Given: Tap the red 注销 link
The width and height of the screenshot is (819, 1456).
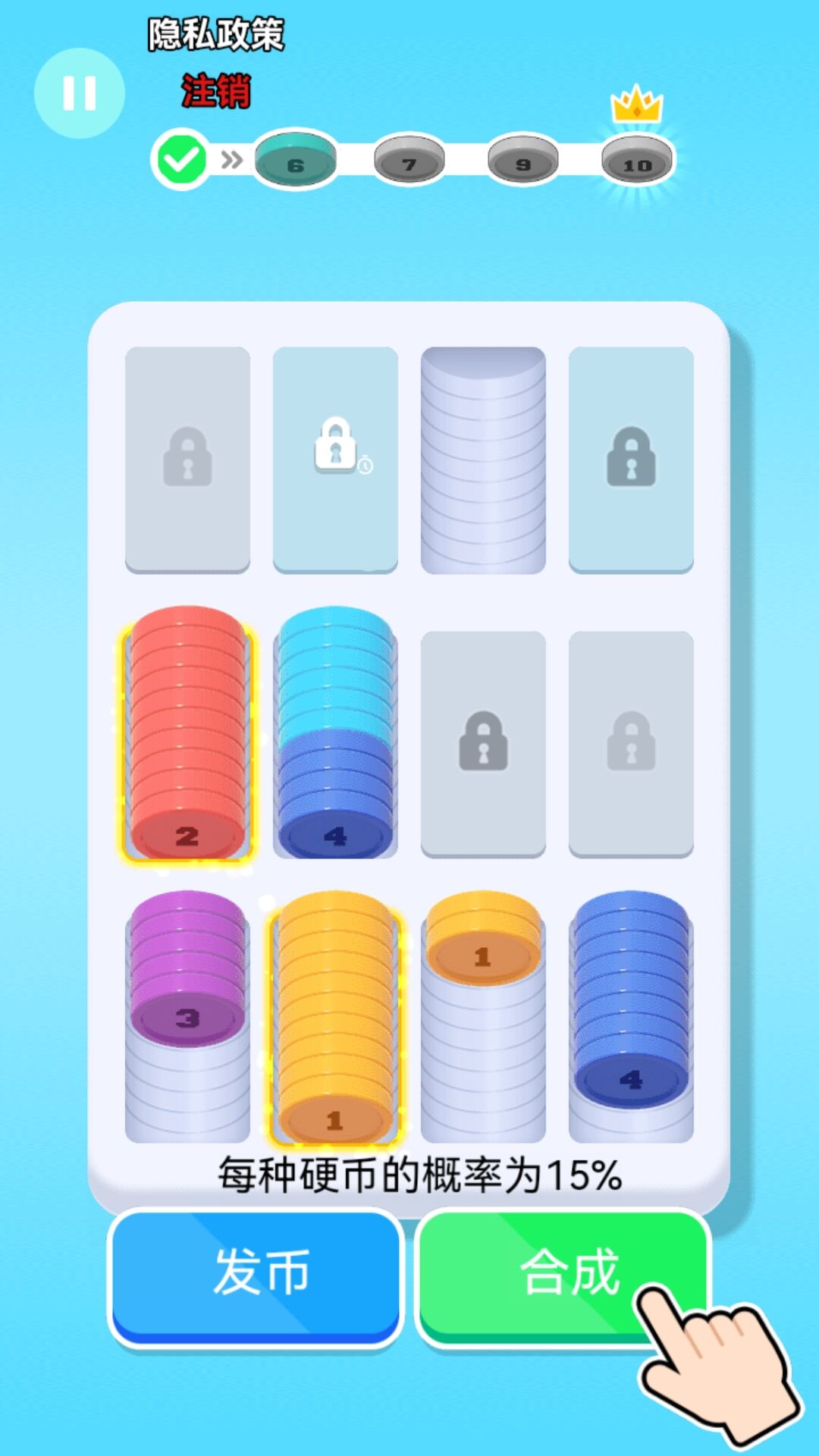Looking at the screenshot, I should [x=215, y=92].
